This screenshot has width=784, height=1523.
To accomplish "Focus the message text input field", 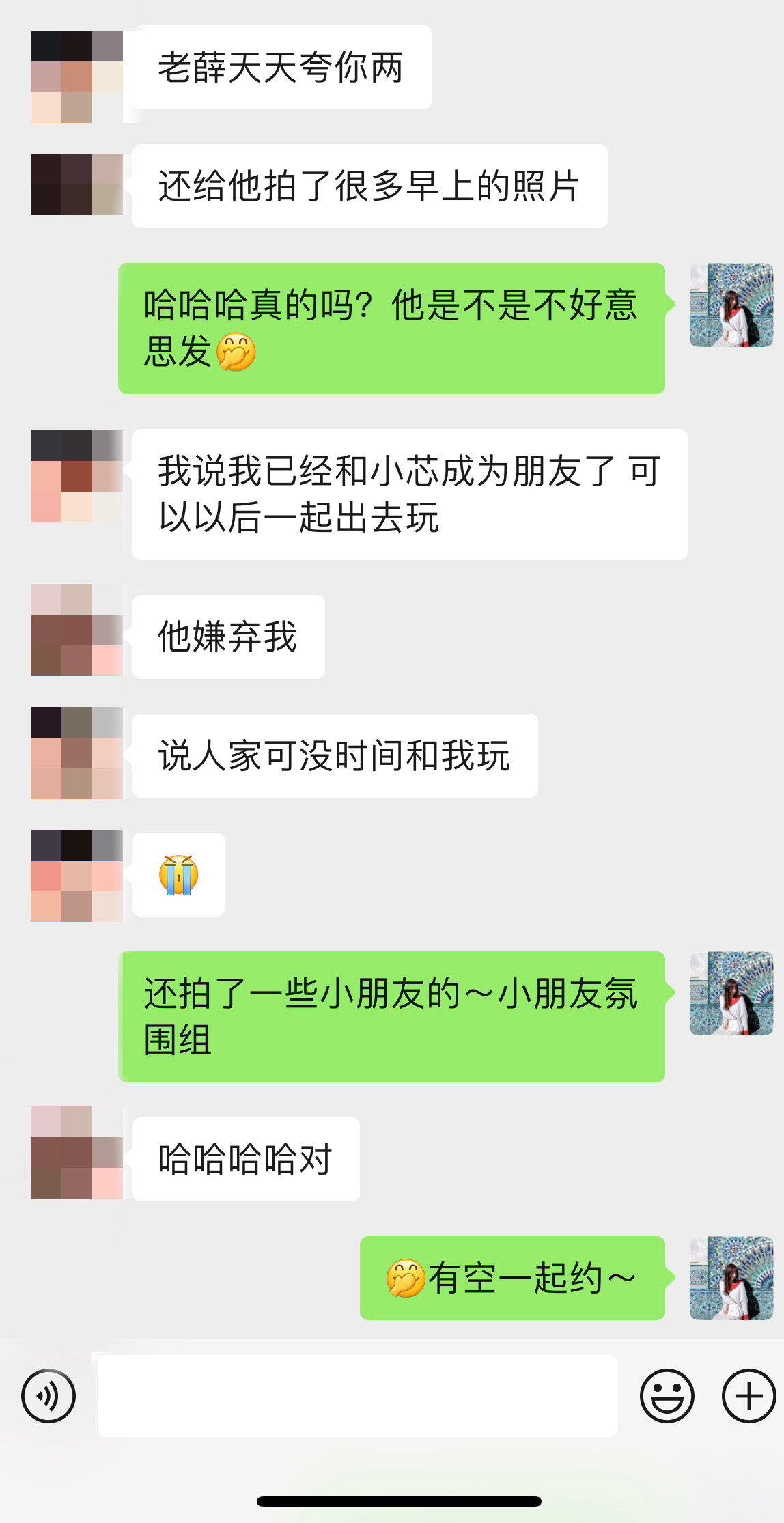I will 358,1396.
